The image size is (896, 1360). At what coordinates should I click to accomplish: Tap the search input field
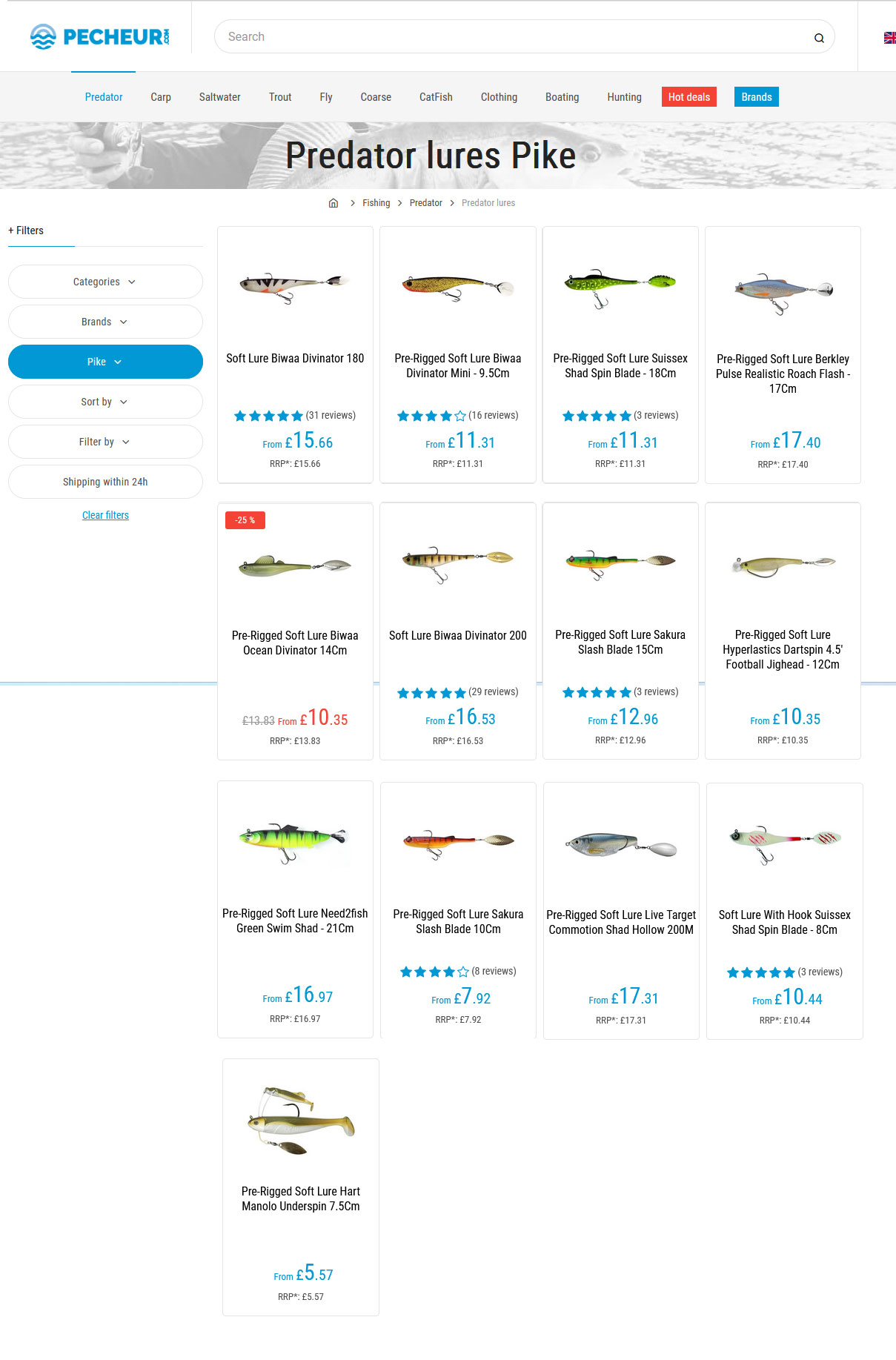point(511,36)
